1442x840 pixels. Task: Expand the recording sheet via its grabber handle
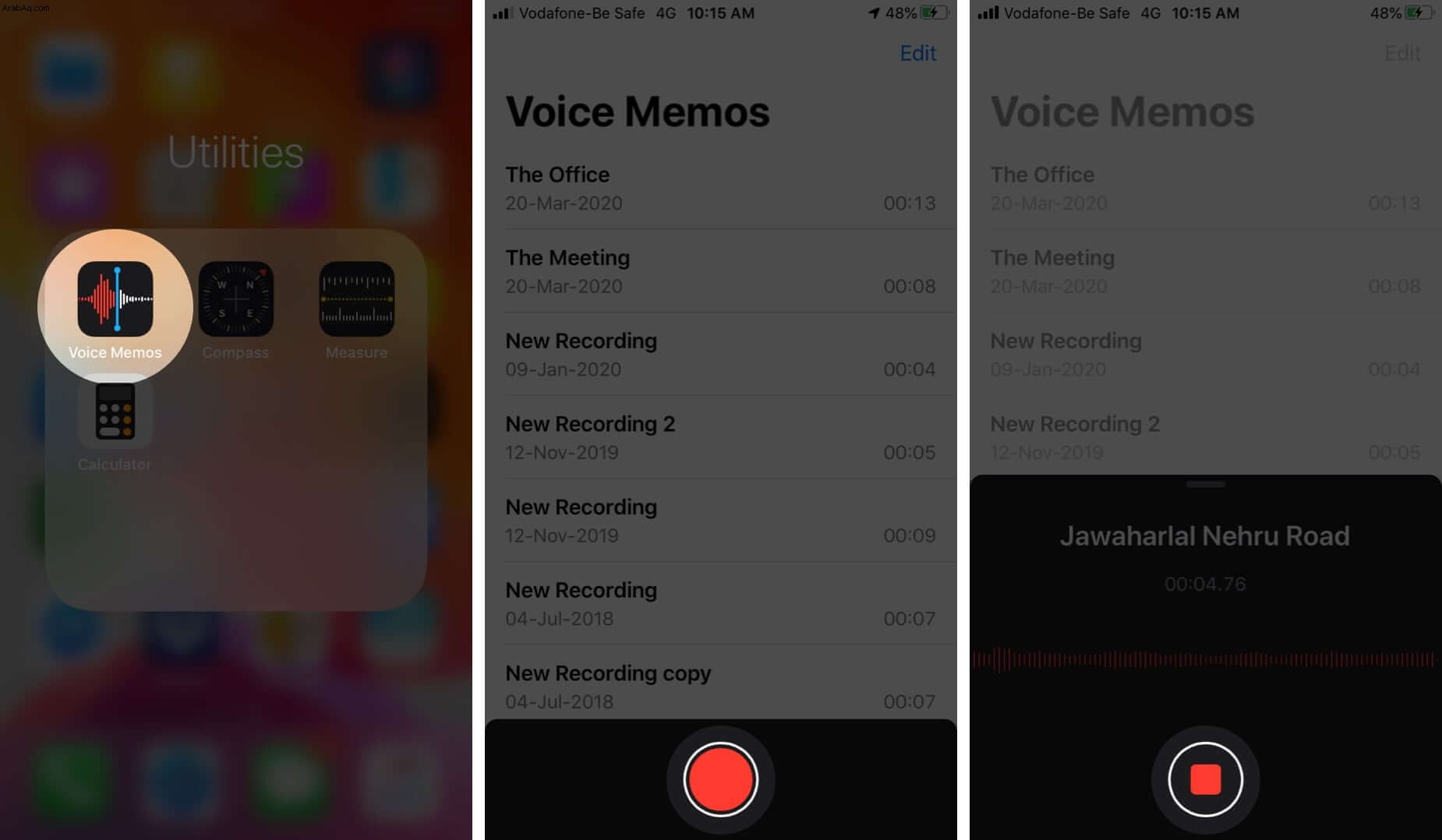click(x=1205, y=484)
